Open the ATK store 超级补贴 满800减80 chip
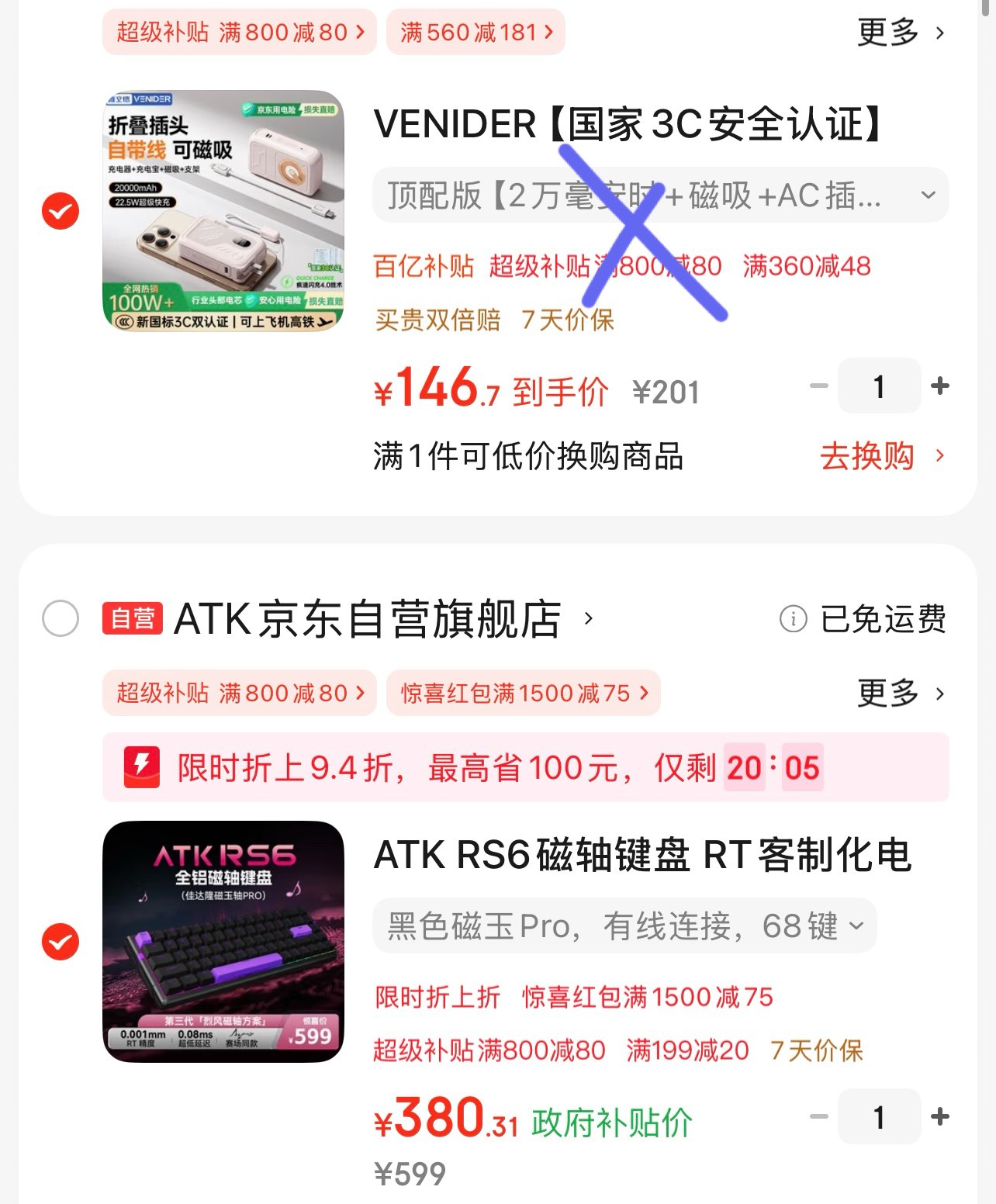 click(239, 693)
